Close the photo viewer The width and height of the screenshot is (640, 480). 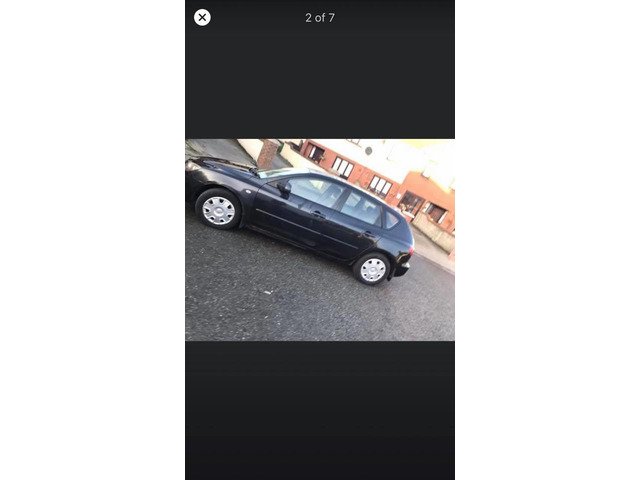[202, 17]
